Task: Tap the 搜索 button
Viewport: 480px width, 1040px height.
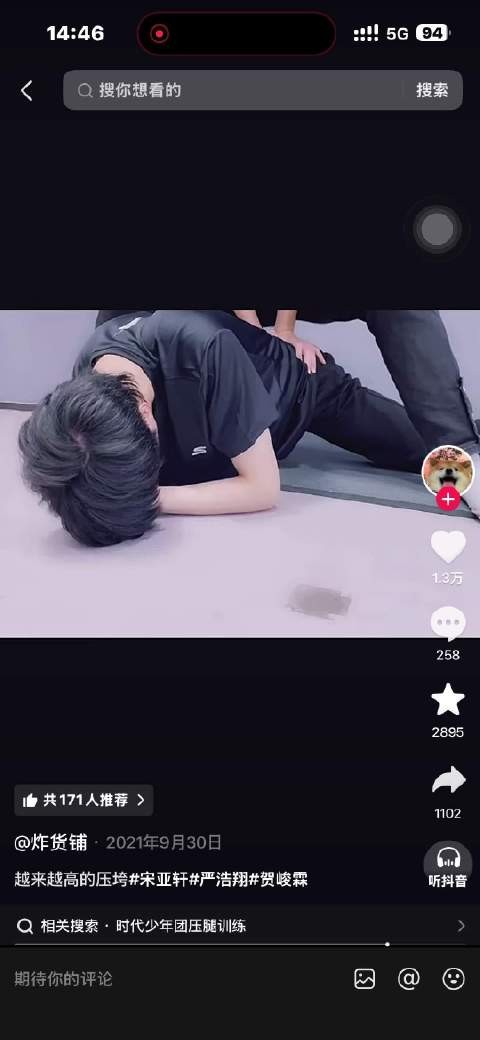Action: 432,90
